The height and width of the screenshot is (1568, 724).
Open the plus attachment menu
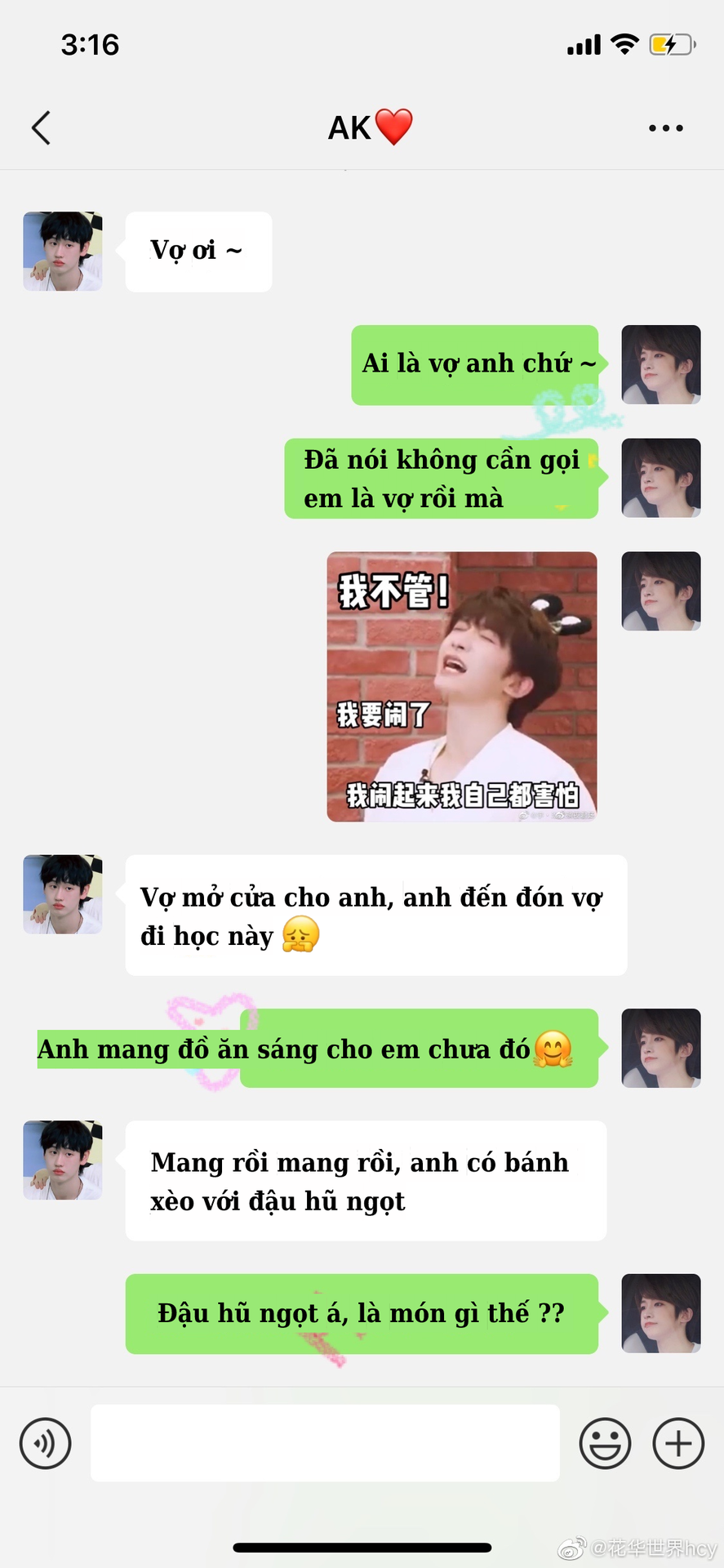(678, 1443)
